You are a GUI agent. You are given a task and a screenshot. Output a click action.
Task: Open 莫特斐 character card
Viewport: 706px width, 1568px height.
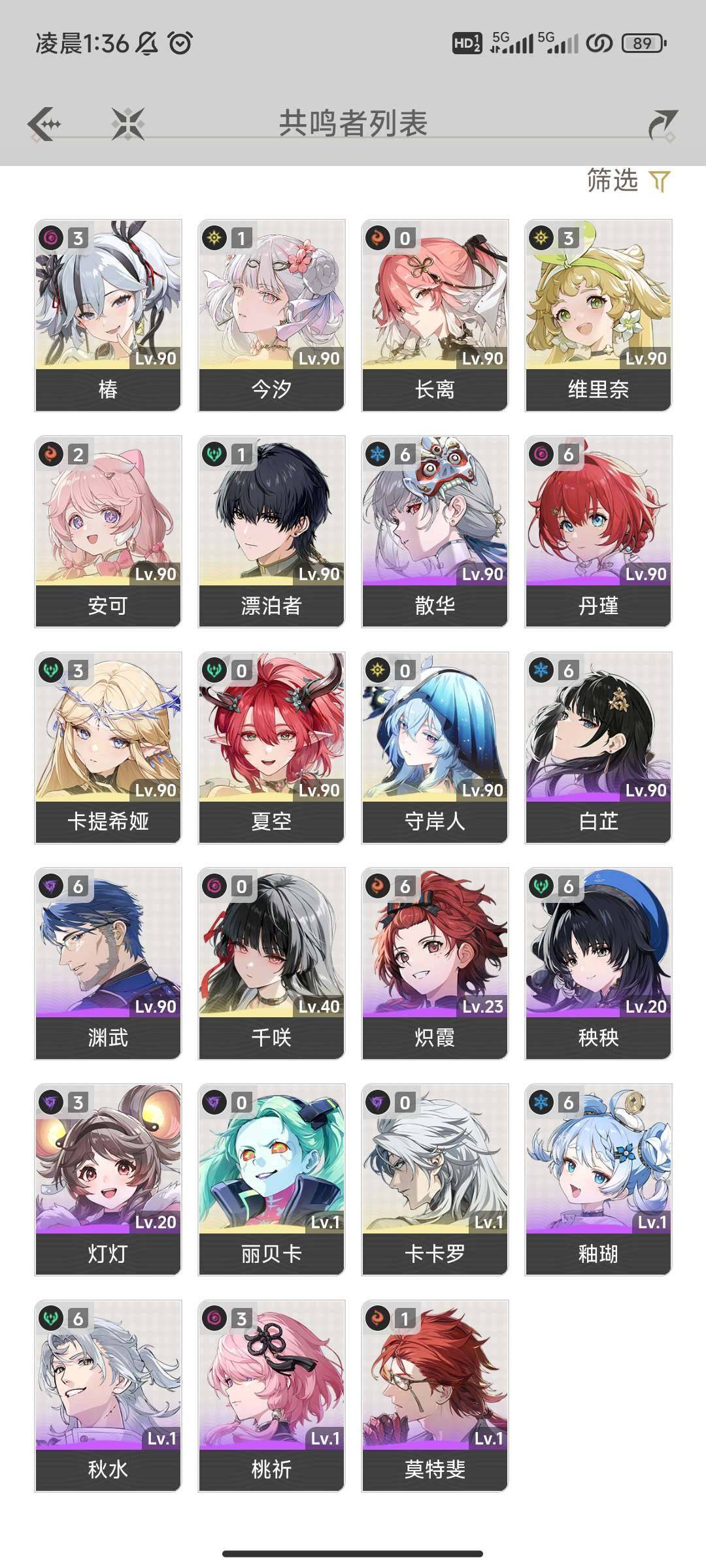point(435,1396)
